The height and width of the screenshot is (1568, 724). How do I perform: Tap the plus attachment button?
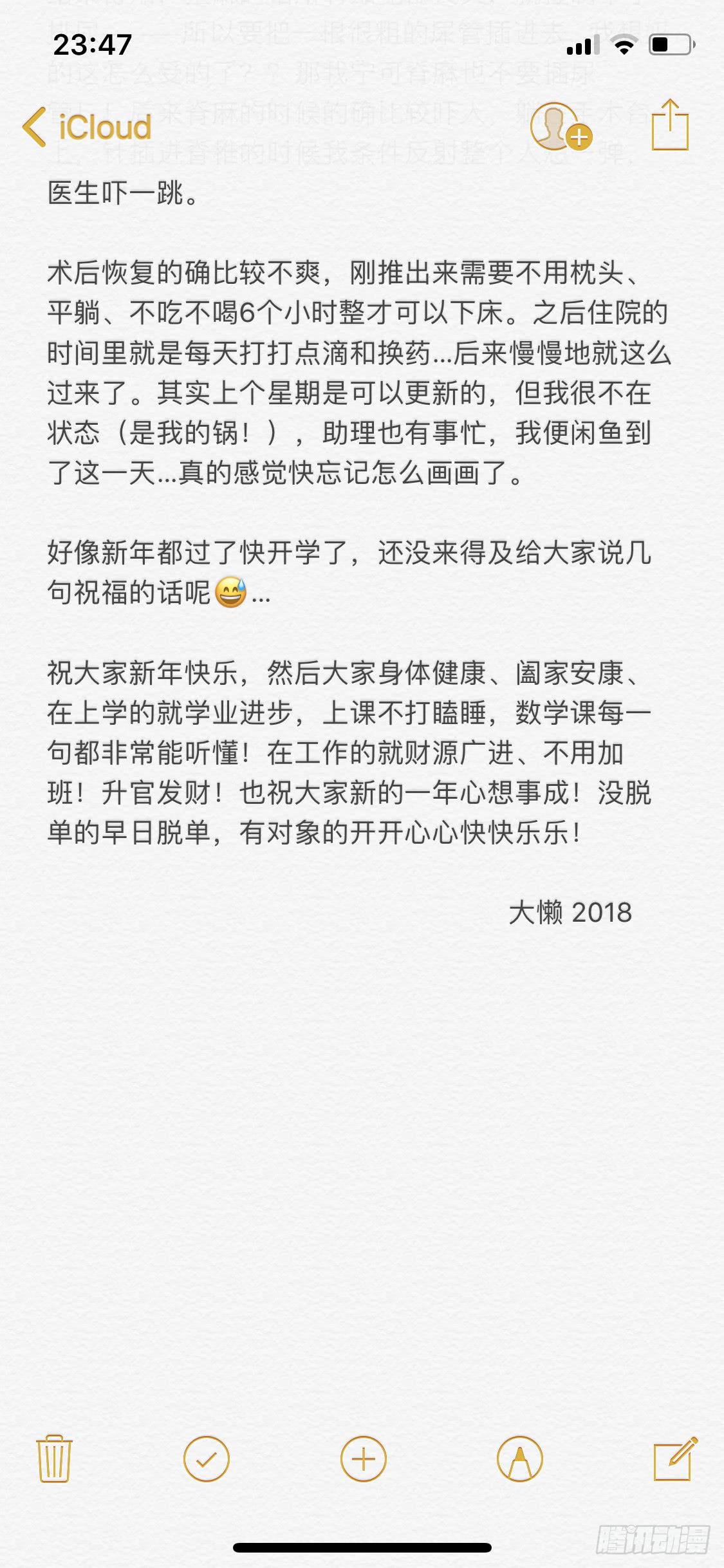coord(363,1459)
